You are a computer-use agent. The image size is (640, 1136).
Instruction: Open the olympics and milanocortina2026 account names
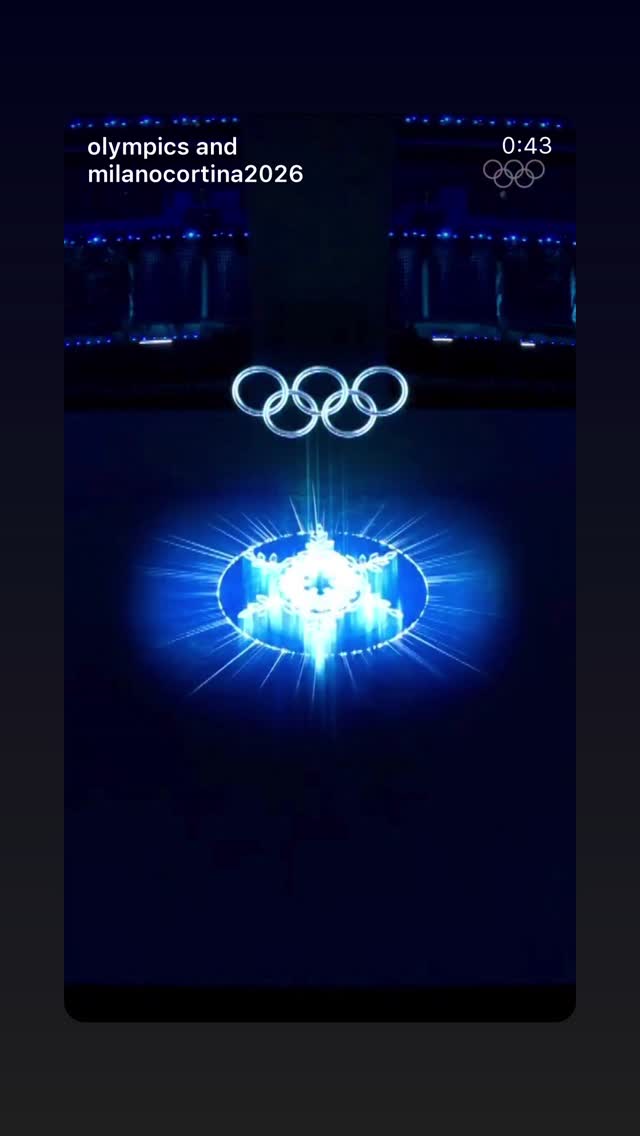[x=195, y=160]
